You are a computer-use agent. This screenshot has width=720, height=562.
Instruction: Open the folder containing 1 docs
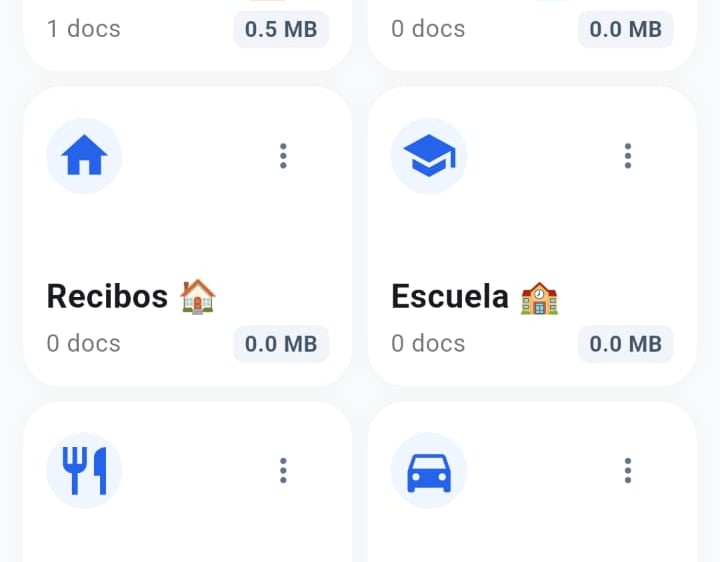(x=187, y=35)
